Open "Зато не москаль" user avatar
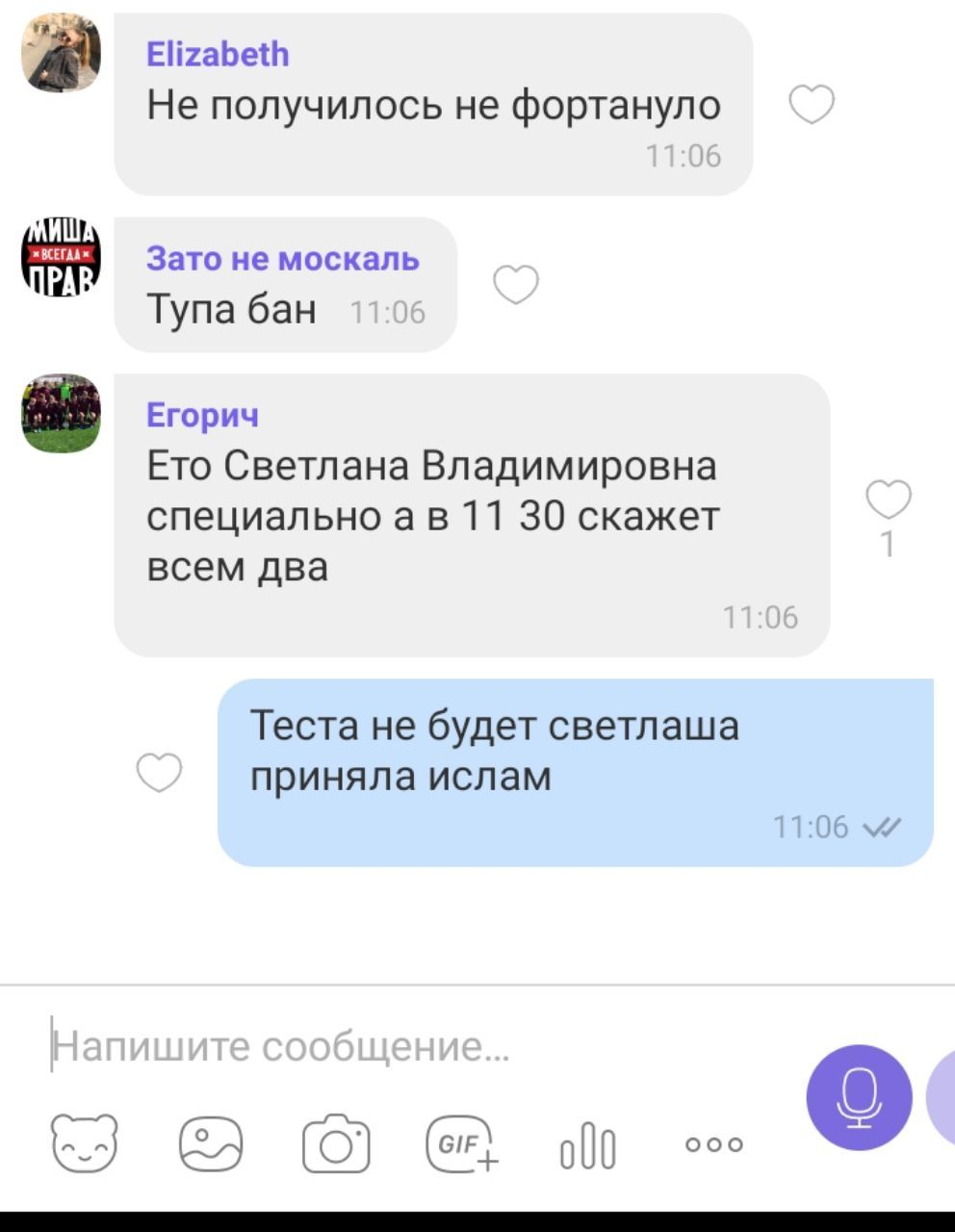Image resolution: width=955 pixels, height=1232 pixels. [x=61, y=257]
